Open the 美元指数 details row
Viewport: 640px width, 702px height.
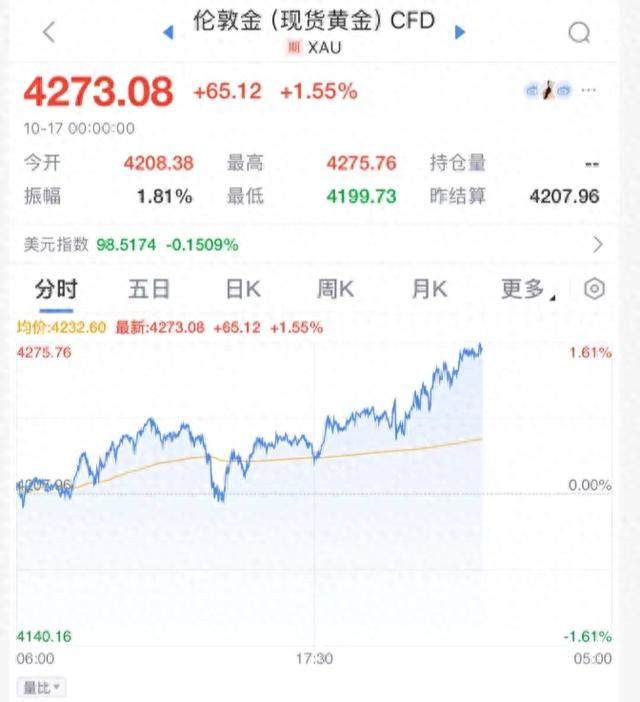(x=598, y=244)
